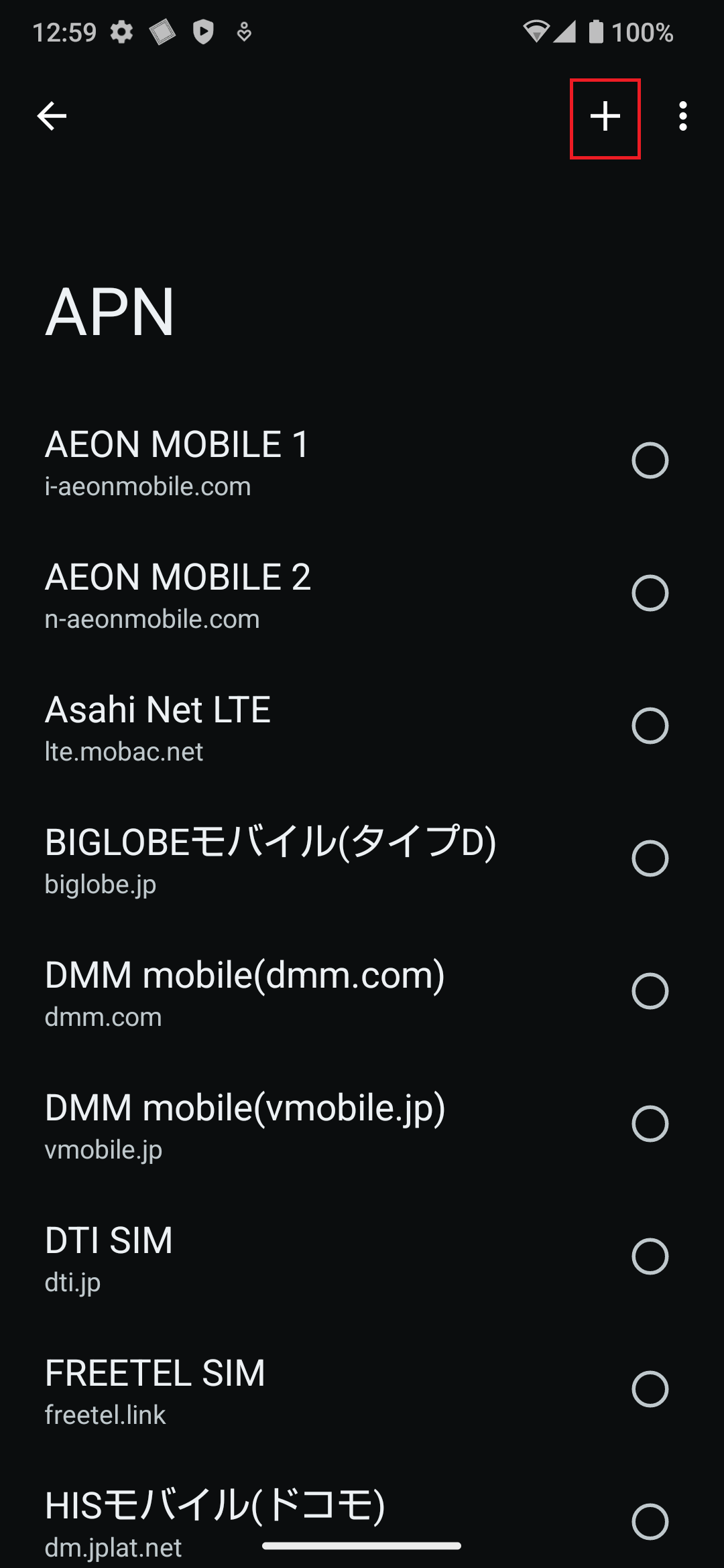Viewport: 724px width, 1568px height.
Task: Select the BIGLOBEモバイル(タイプD) radio button
Action: click(x=650, y=858)
